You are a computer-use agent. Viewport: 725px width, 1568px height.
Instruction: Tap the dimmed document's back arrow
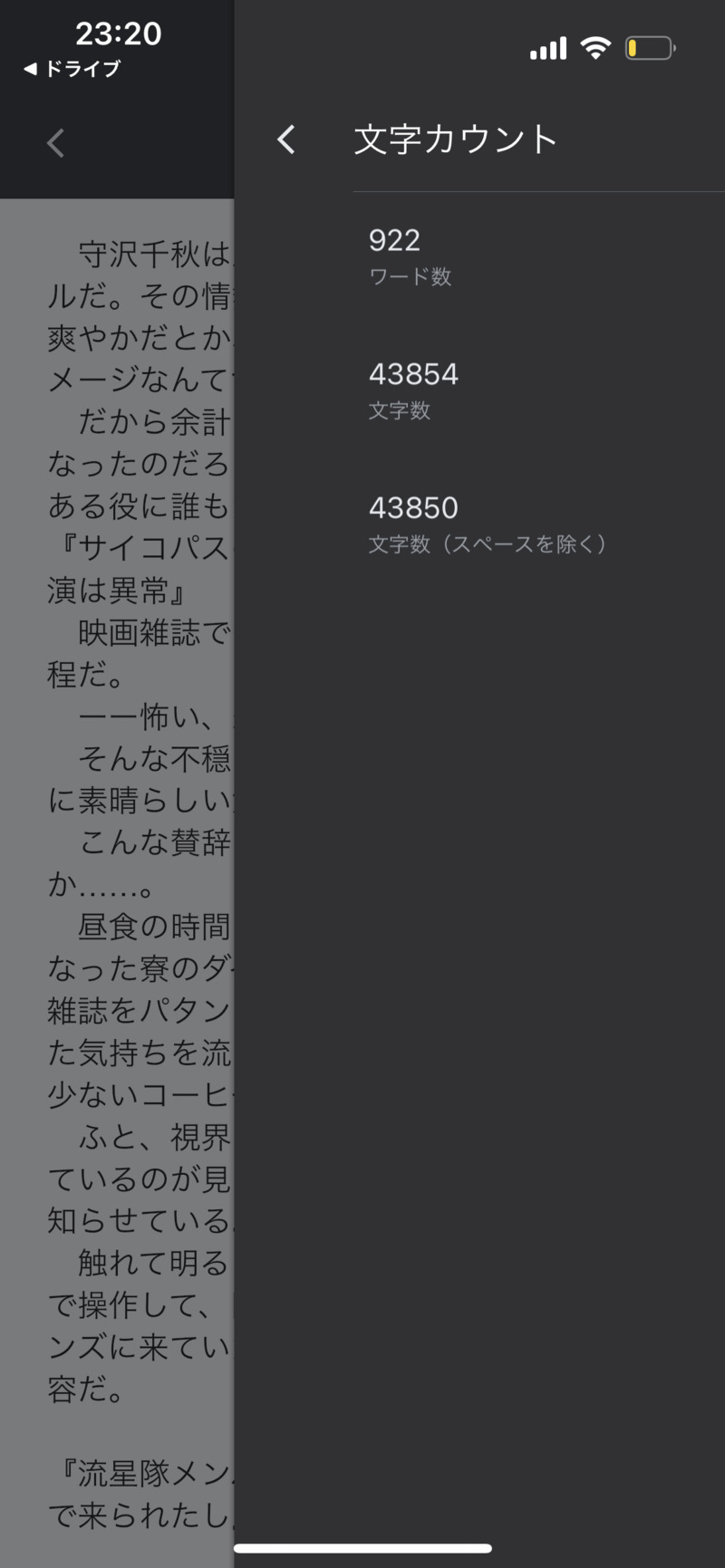pos(56,143)
